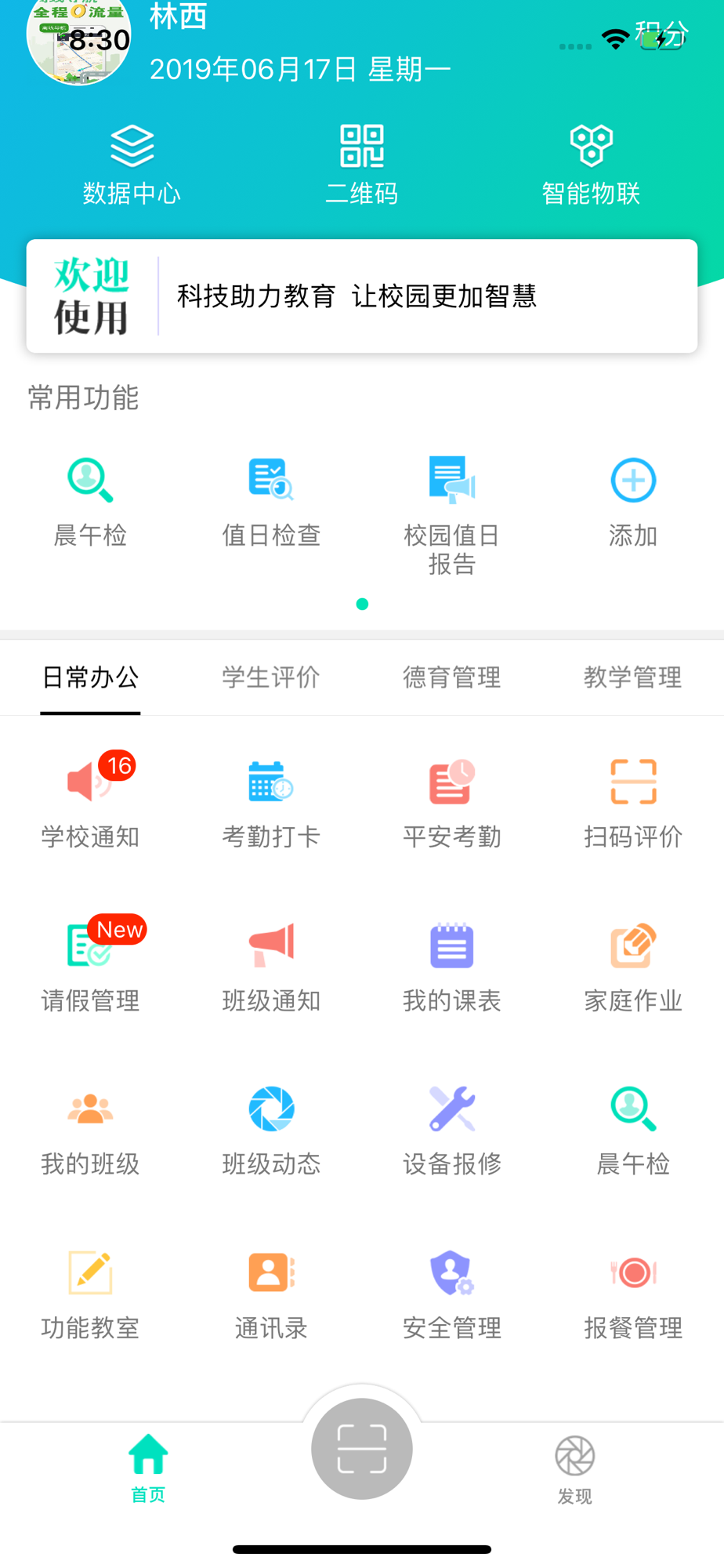Open 扫码评价 scan evaluation
This screenshot has height=1568, width=724.
pos(633,803)
